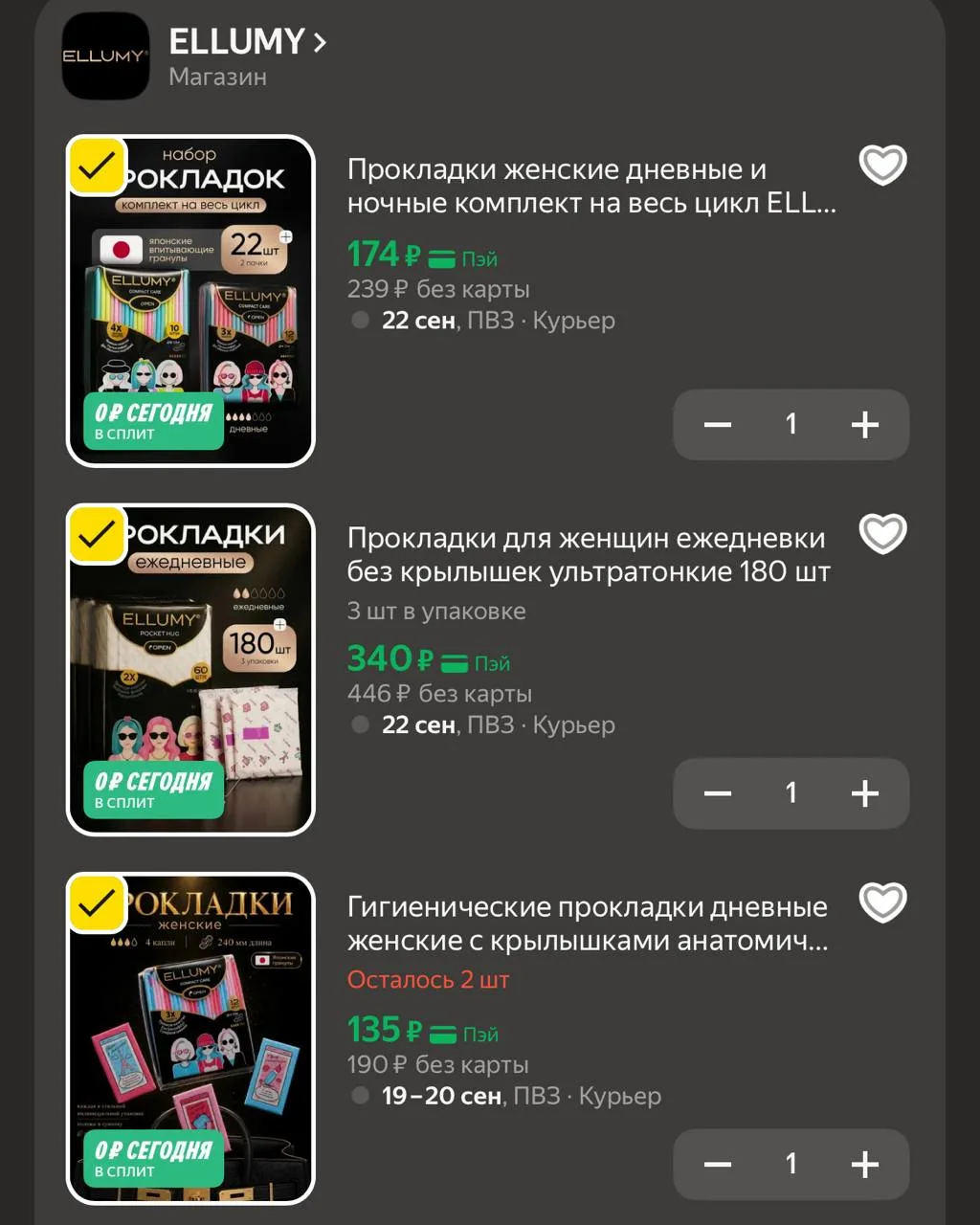Increase quantity of 135 ₽ hygienic pads

tap(865, 1164)
